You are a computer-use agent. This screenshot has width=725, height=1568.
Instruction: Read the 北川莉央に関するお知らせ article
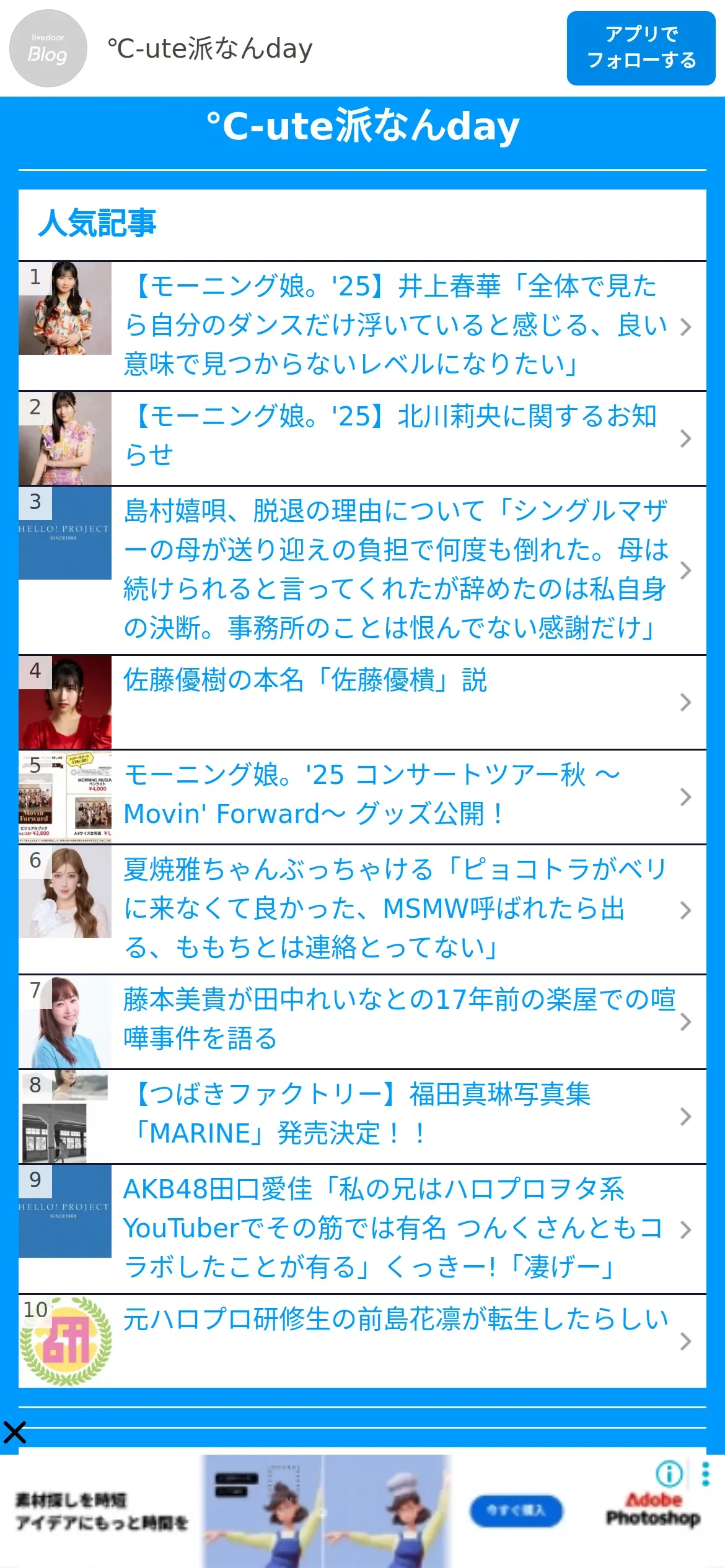coord(390,437)
